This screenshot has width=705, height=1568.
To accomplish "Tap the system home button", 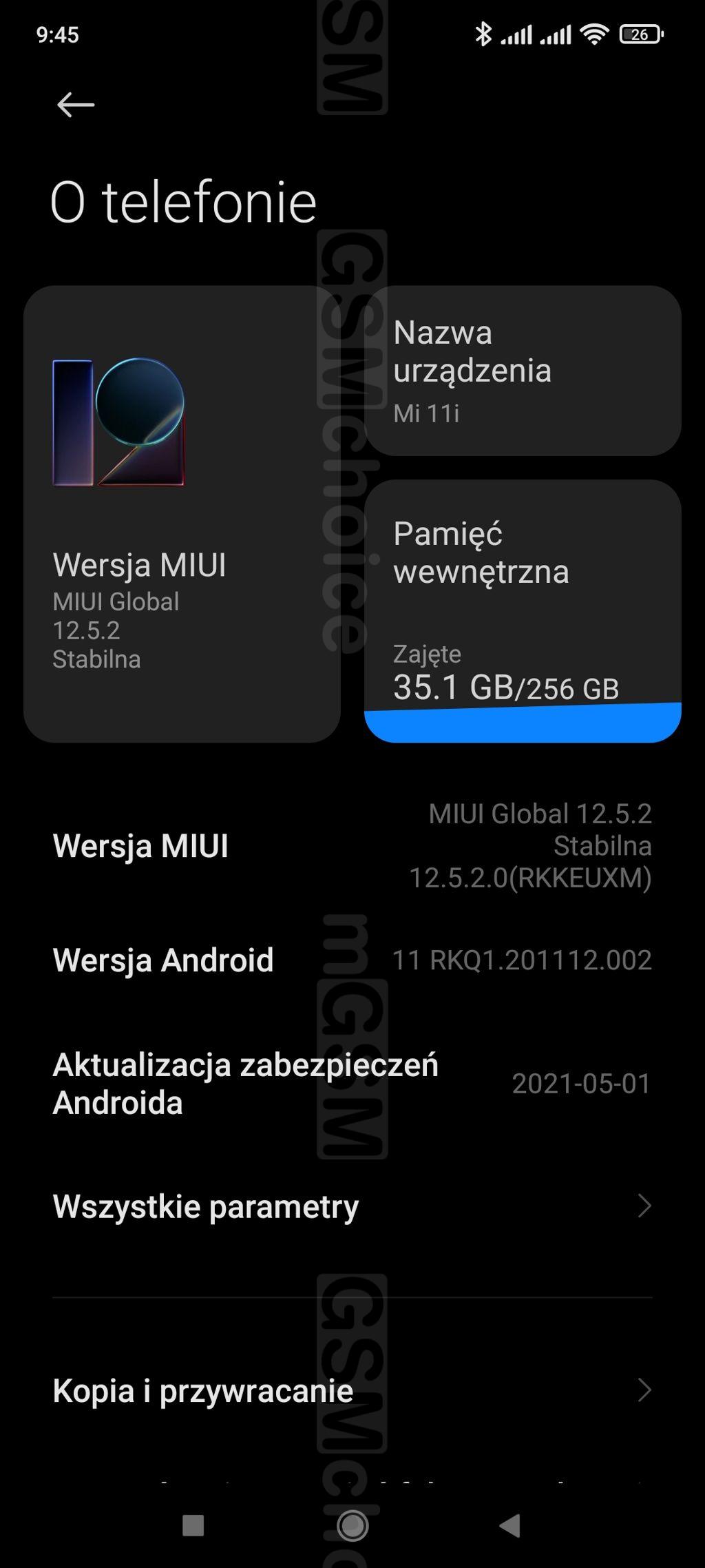I will (352, 1526).
